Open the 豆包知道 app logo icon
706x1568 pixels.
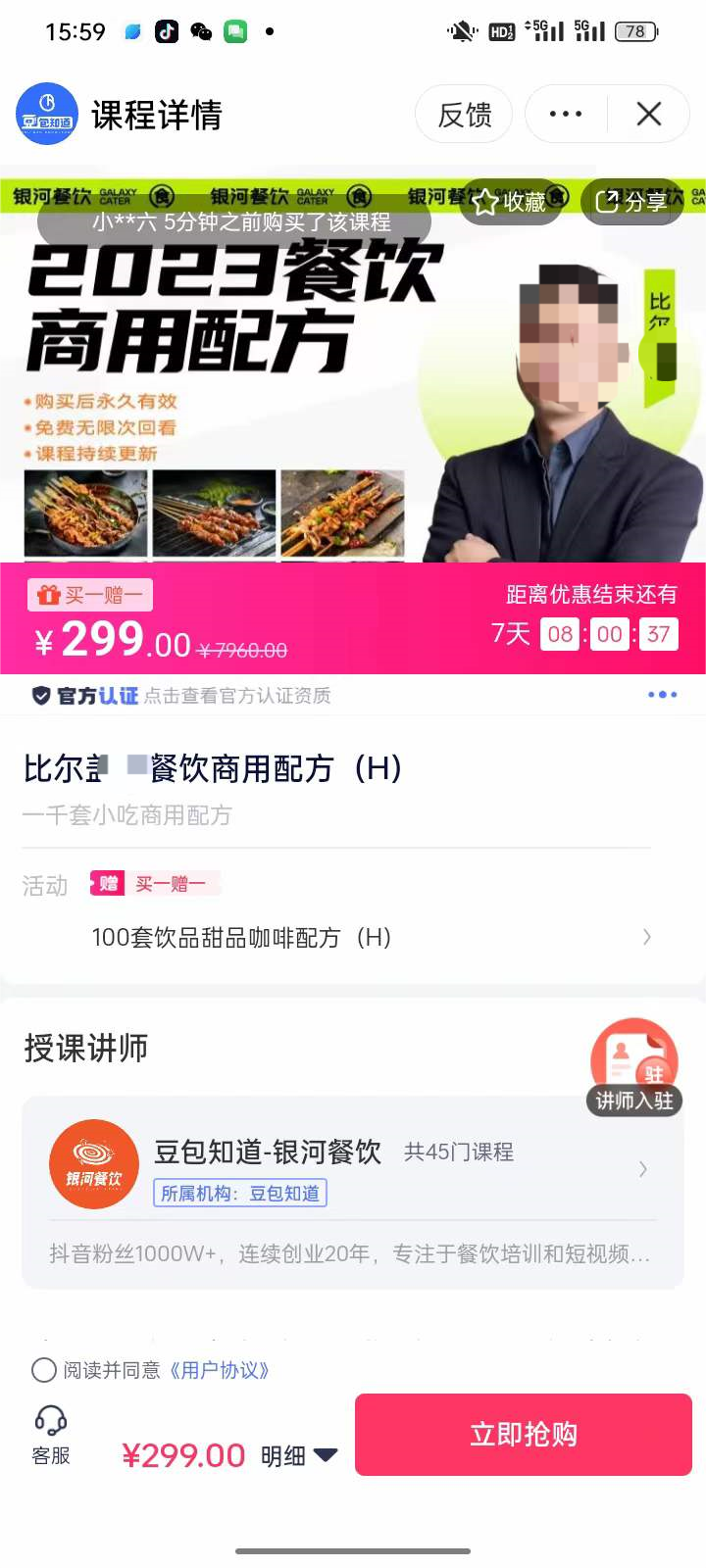45,113
